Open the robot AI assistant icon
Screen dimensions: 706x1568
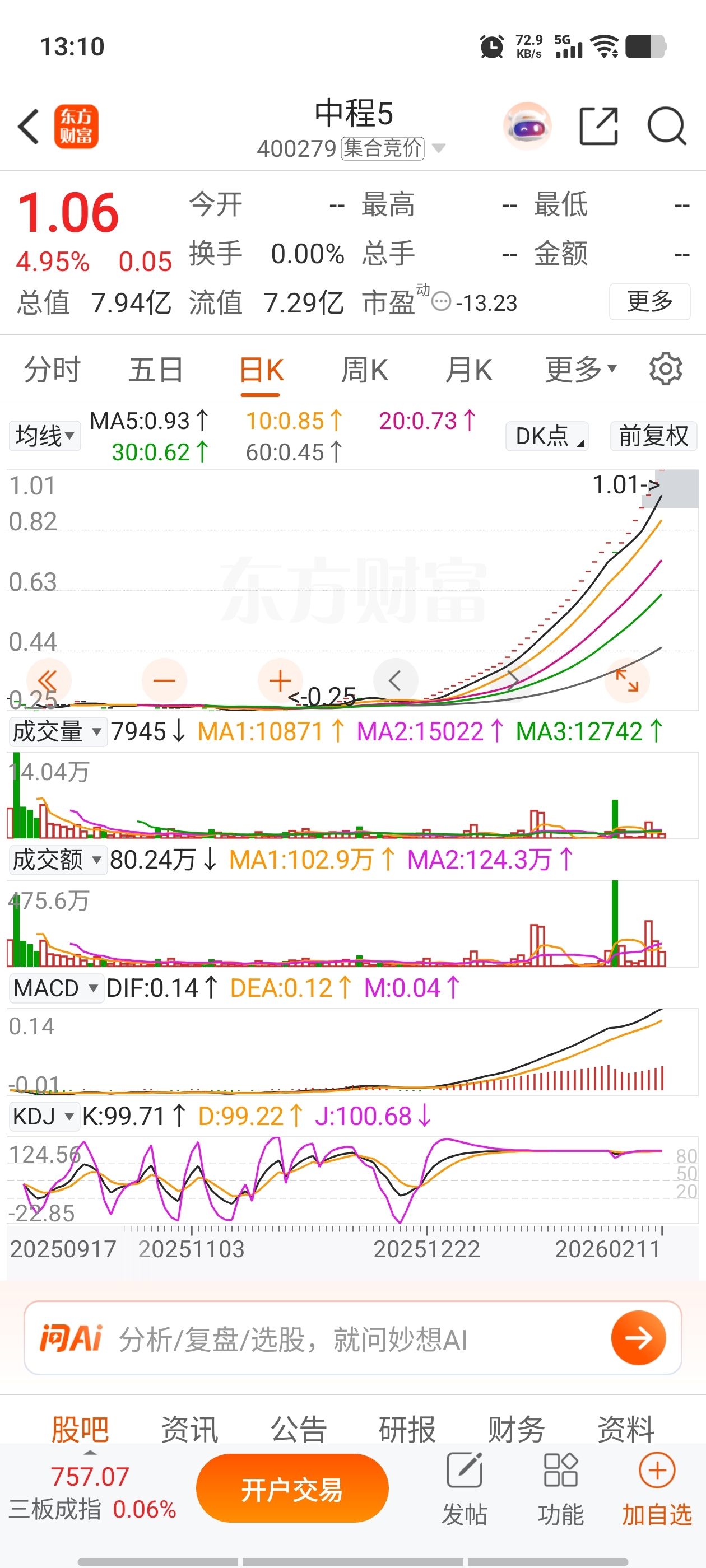527,126
